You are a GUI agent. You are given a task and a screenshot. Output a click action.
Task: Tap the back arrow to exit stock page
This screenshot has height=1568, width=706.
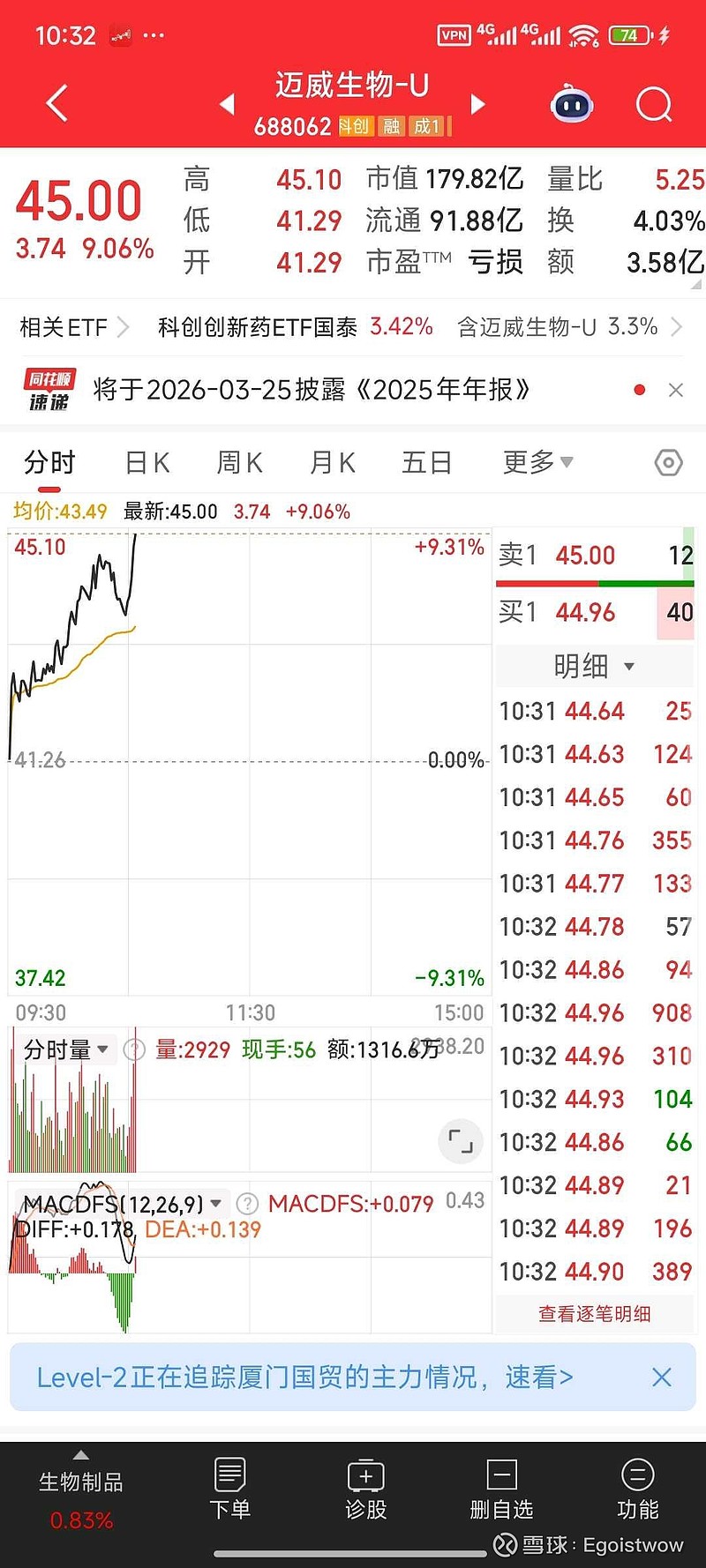[x=56, y=102]
